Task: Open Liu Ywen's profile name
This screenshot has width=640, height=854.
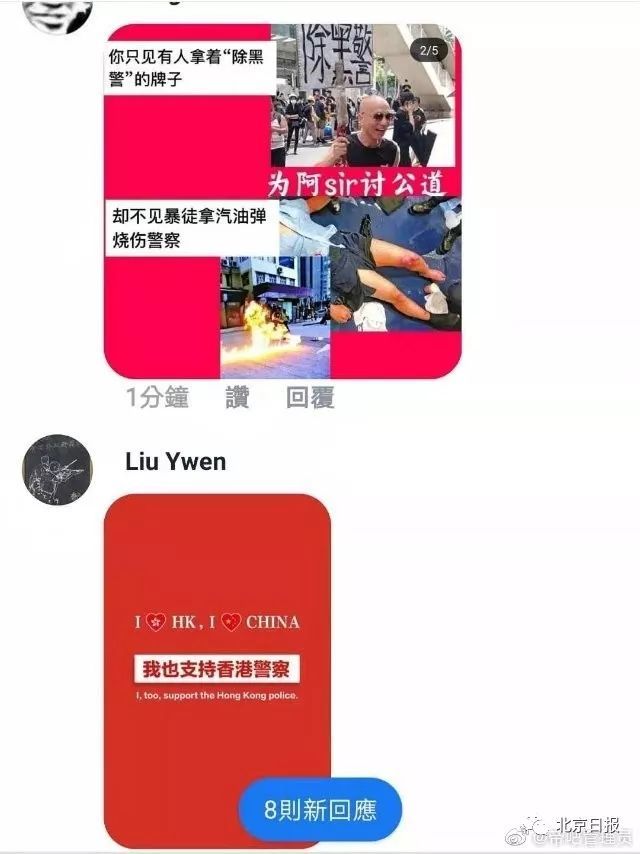Action: (x=175, y=461)
